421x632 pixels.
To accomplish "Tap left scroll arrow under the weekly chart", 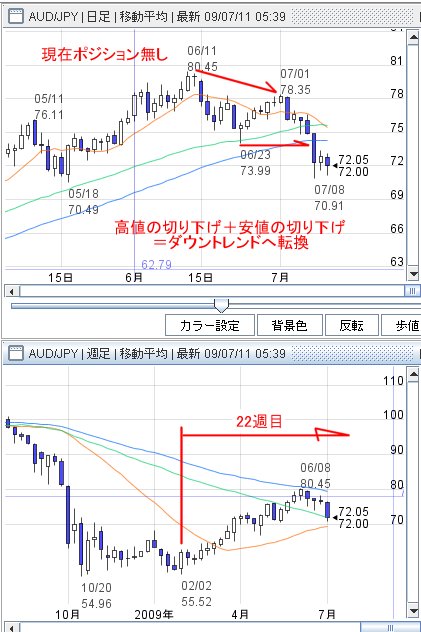I will pyautogui.click(x=12, y=628).
